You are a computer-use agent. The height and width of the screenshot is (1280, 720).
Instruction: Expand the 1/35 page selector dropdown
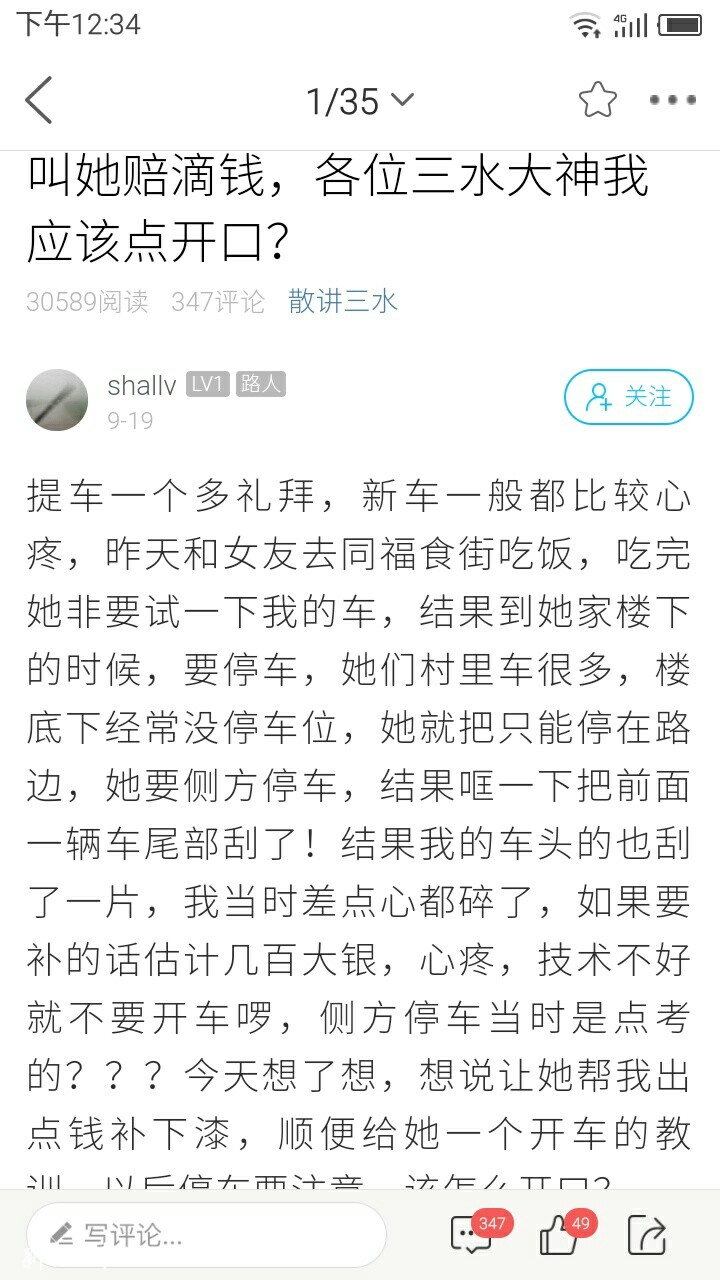(360, 101)
